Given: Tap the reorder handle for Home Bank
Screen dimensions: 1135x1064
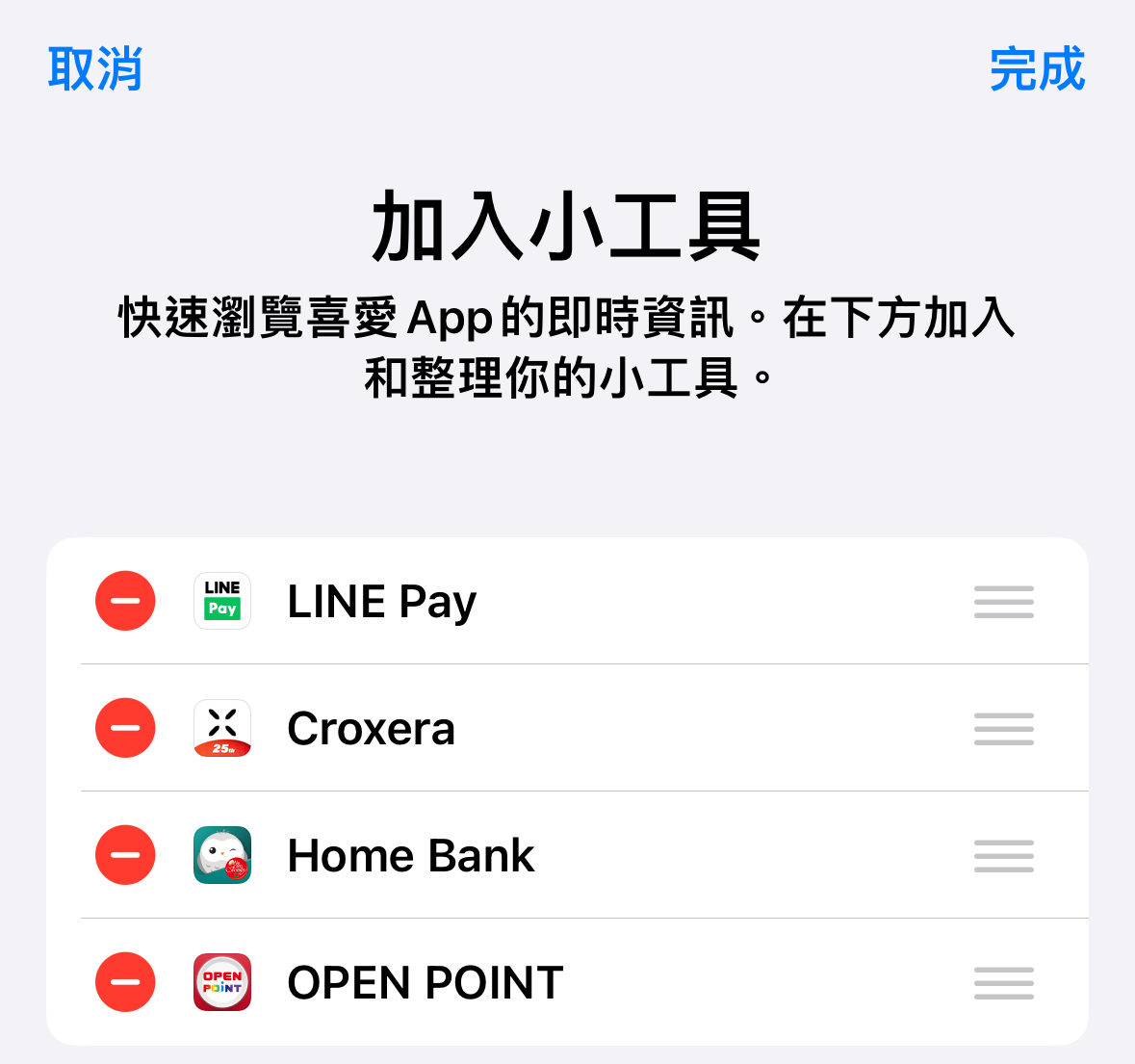Looking at the screenshot, I should click(x=1003, y=856).
